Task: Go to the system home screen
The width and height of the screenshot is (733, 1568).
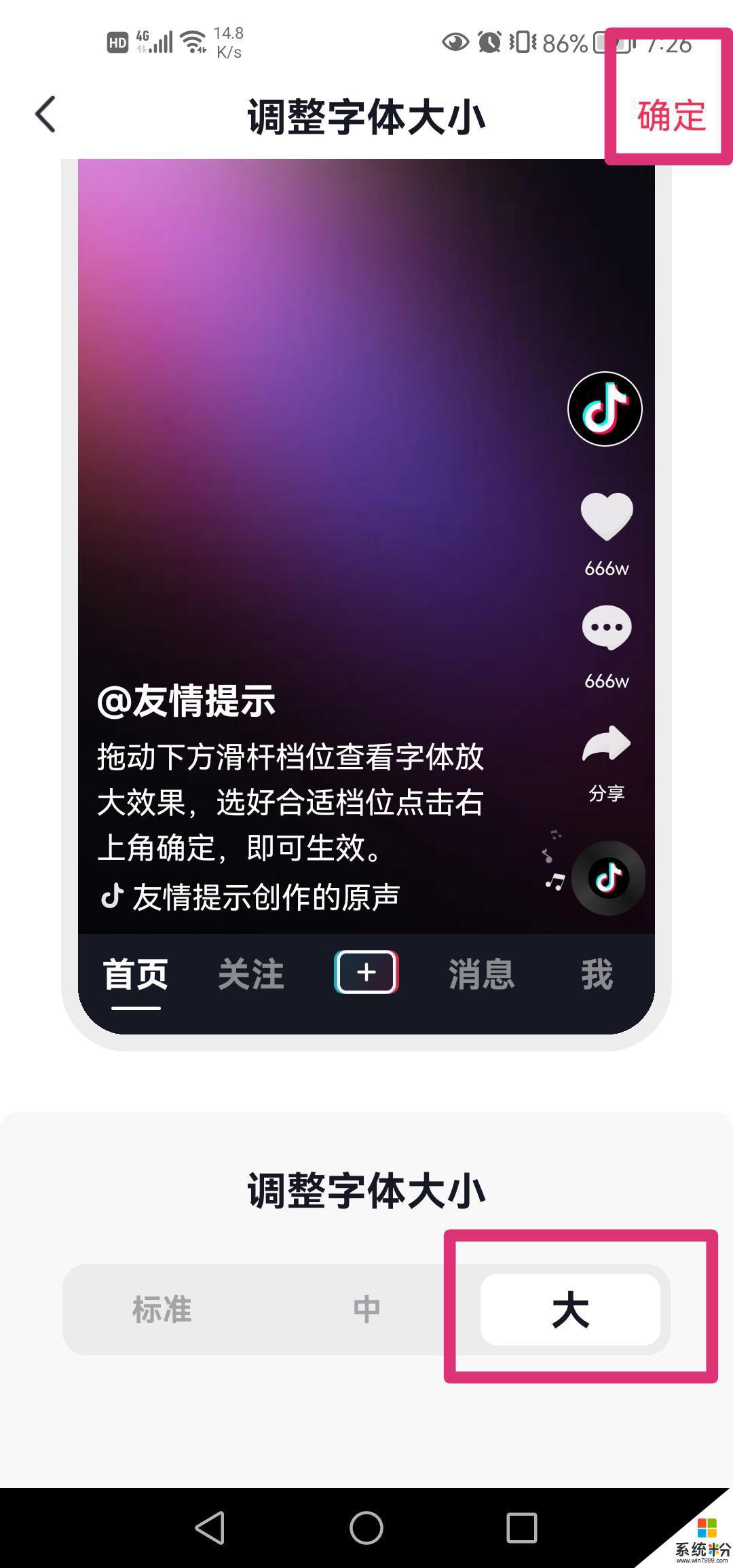Action: pyautogui.click(x=366, y=1527)
